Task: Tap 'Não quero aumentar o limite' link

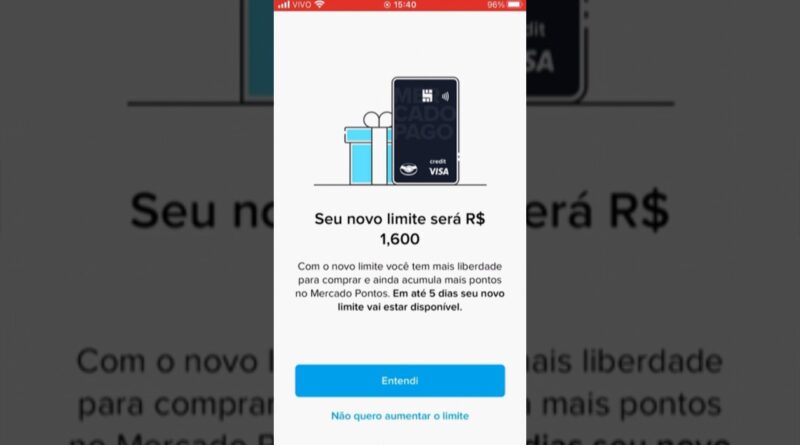Action: 399,416
